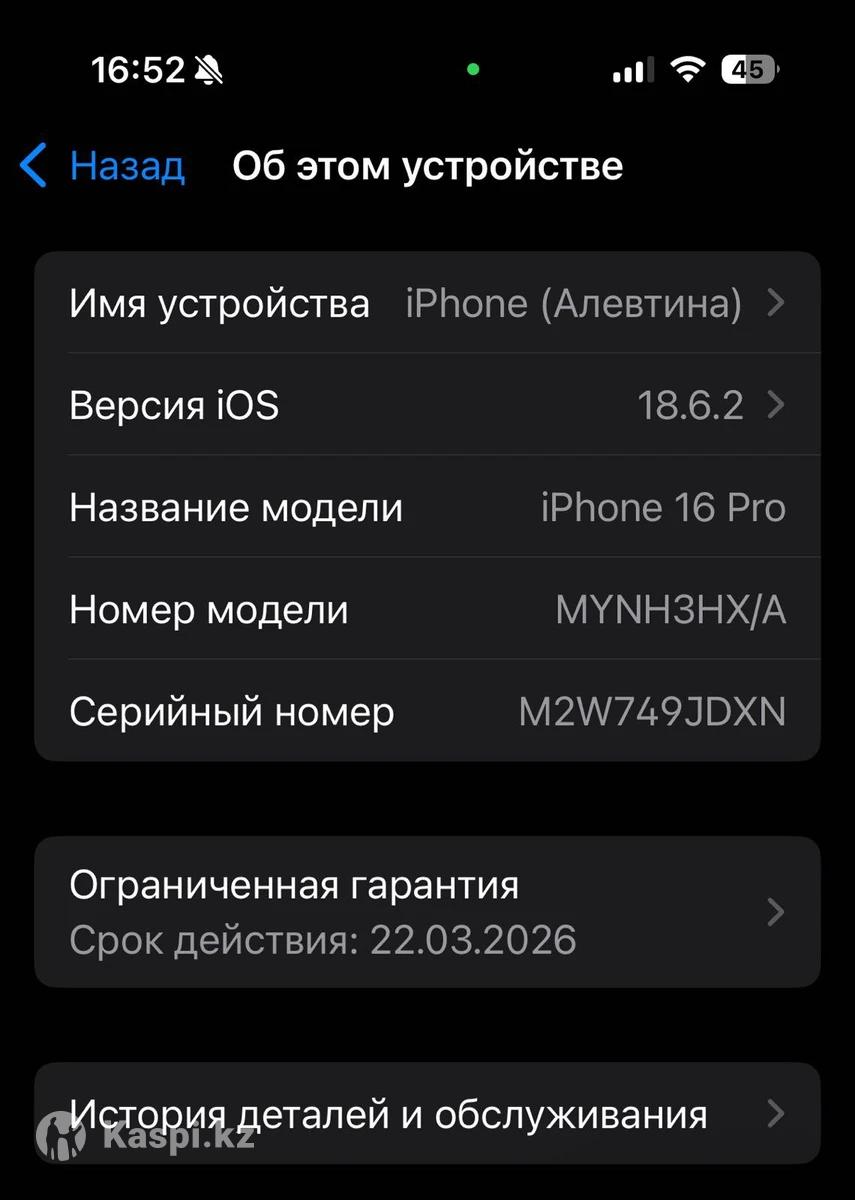Open the Версия iOS row
The image size is (855, 1200).
pyautogui.click(x=427, y=406)
